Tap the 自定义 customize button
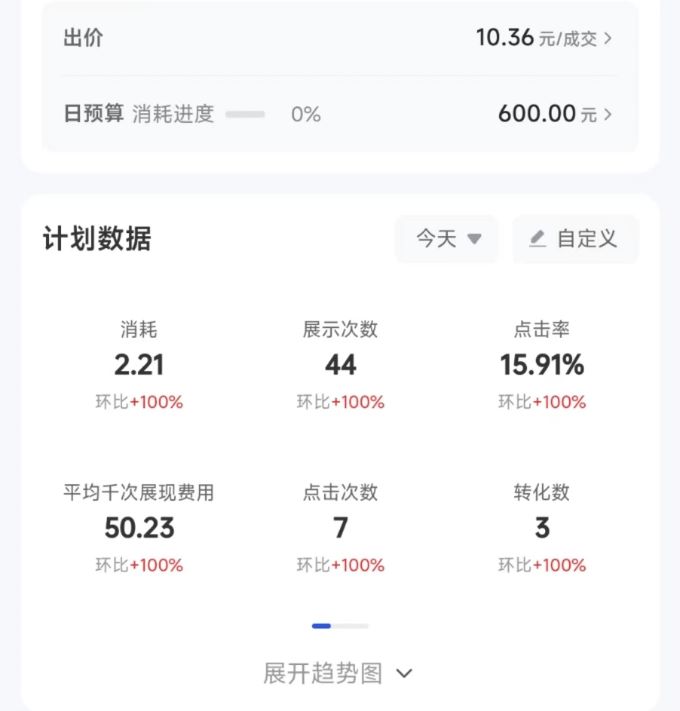This screenshot has height=711, width=680. click(x=575, y=239)
